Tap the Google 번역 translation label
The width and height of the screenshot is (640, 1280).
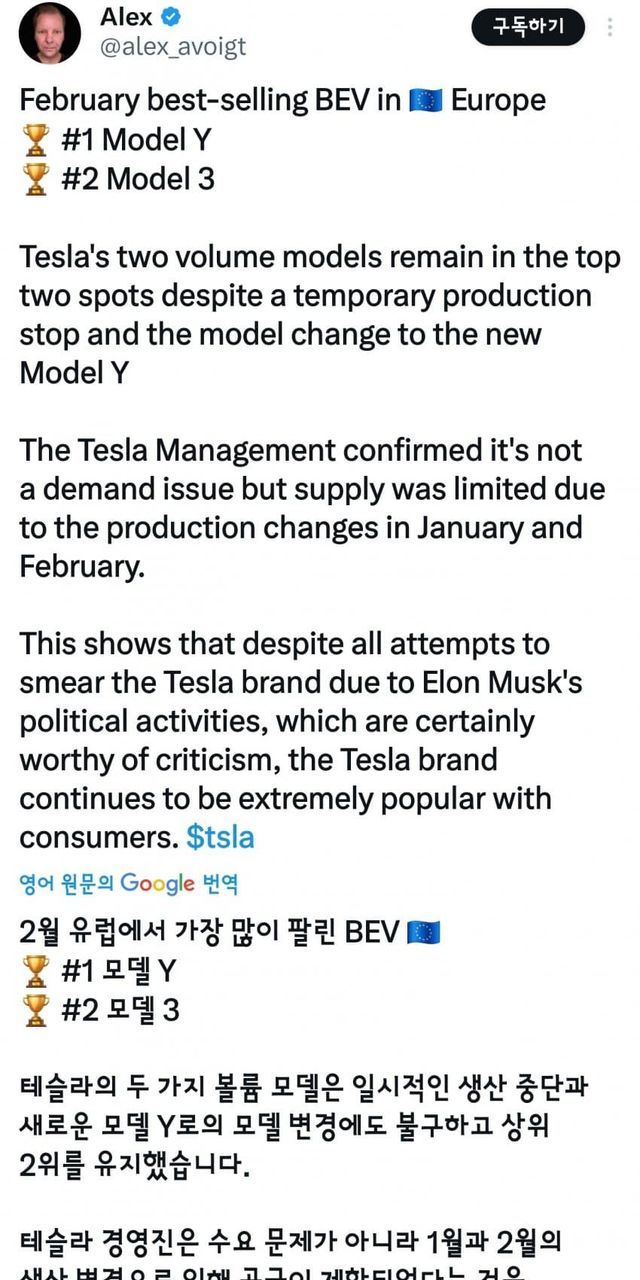128,883
